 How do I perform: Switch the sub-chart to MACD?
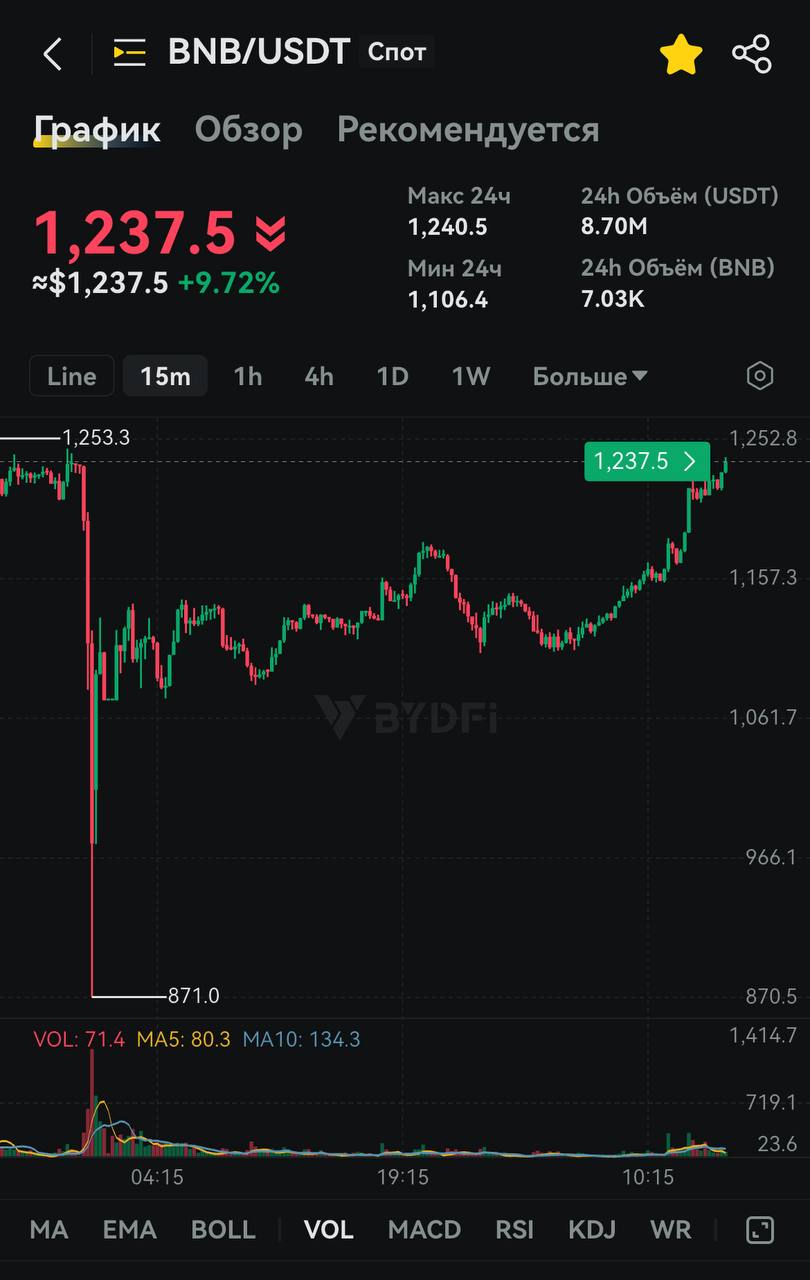(x=424, y=1229)
